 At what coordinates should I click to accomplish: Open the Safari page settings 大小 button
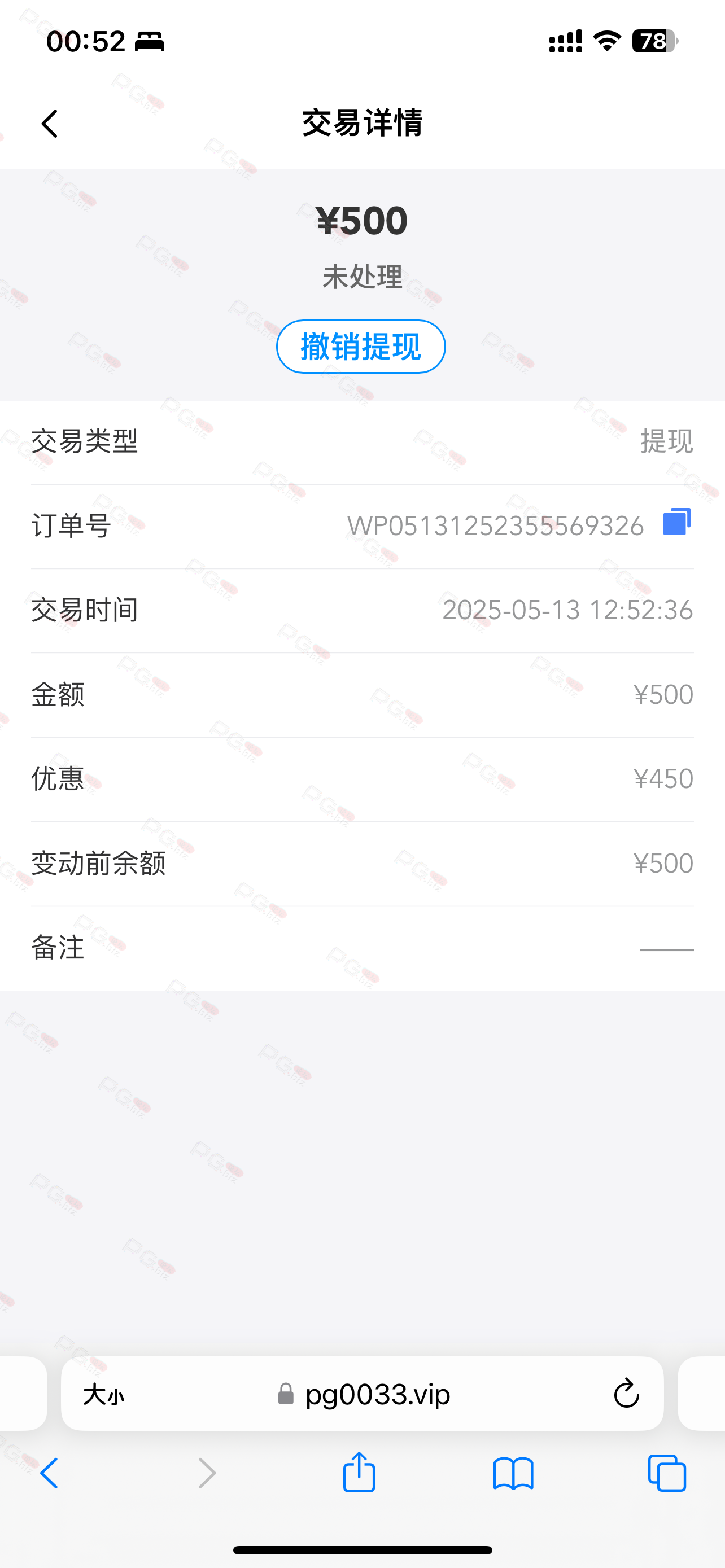pyautogui.click(x=103, y=1394)
